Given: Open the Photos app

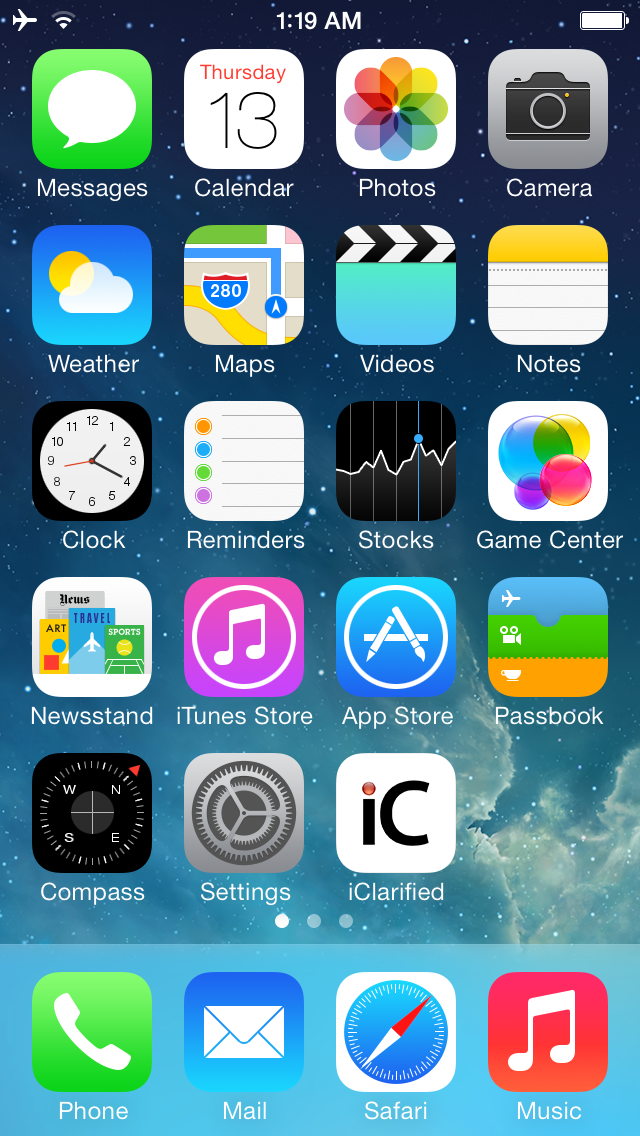Looking at the screenshot, I should pos(396,109).
